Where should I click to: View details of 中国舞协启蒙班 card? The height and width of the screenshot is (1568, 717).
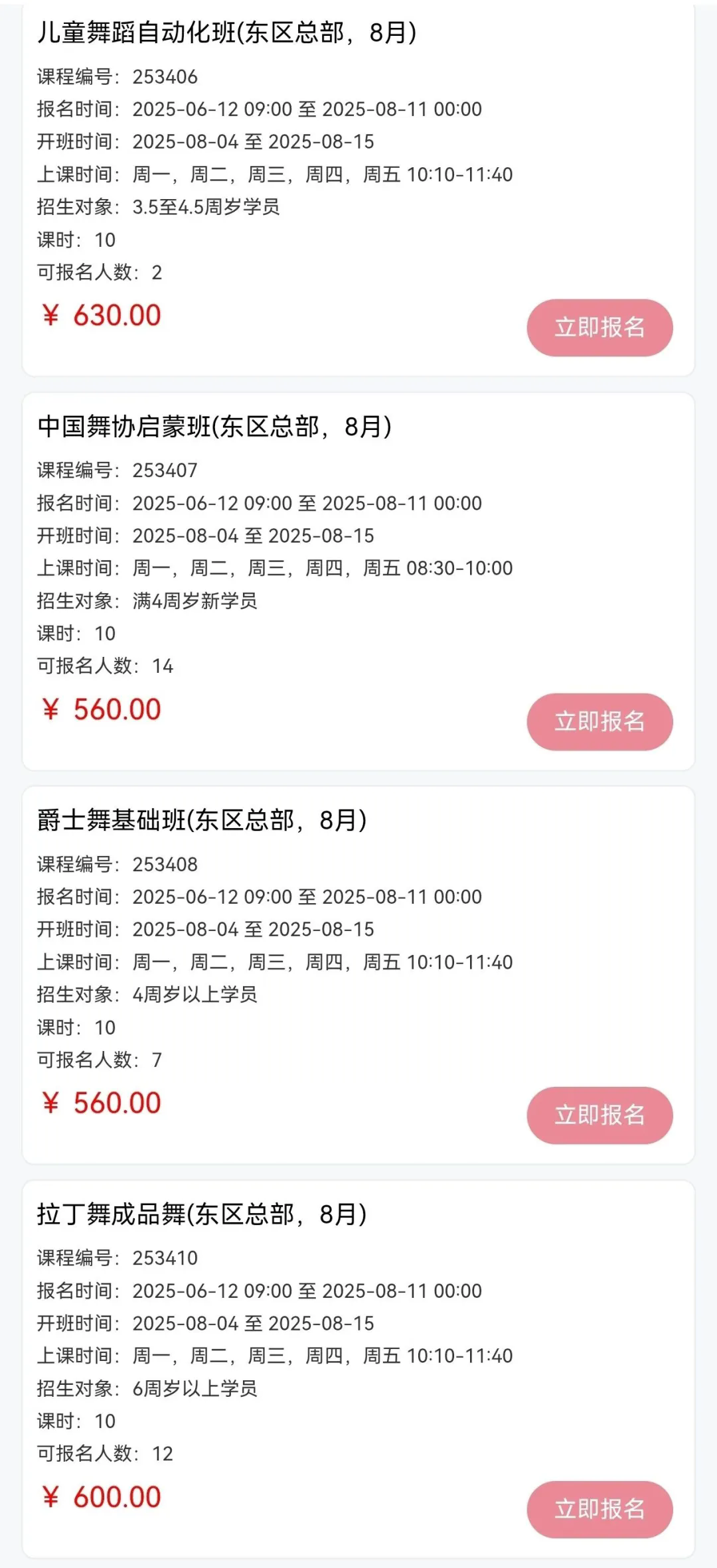click(214, 427)
